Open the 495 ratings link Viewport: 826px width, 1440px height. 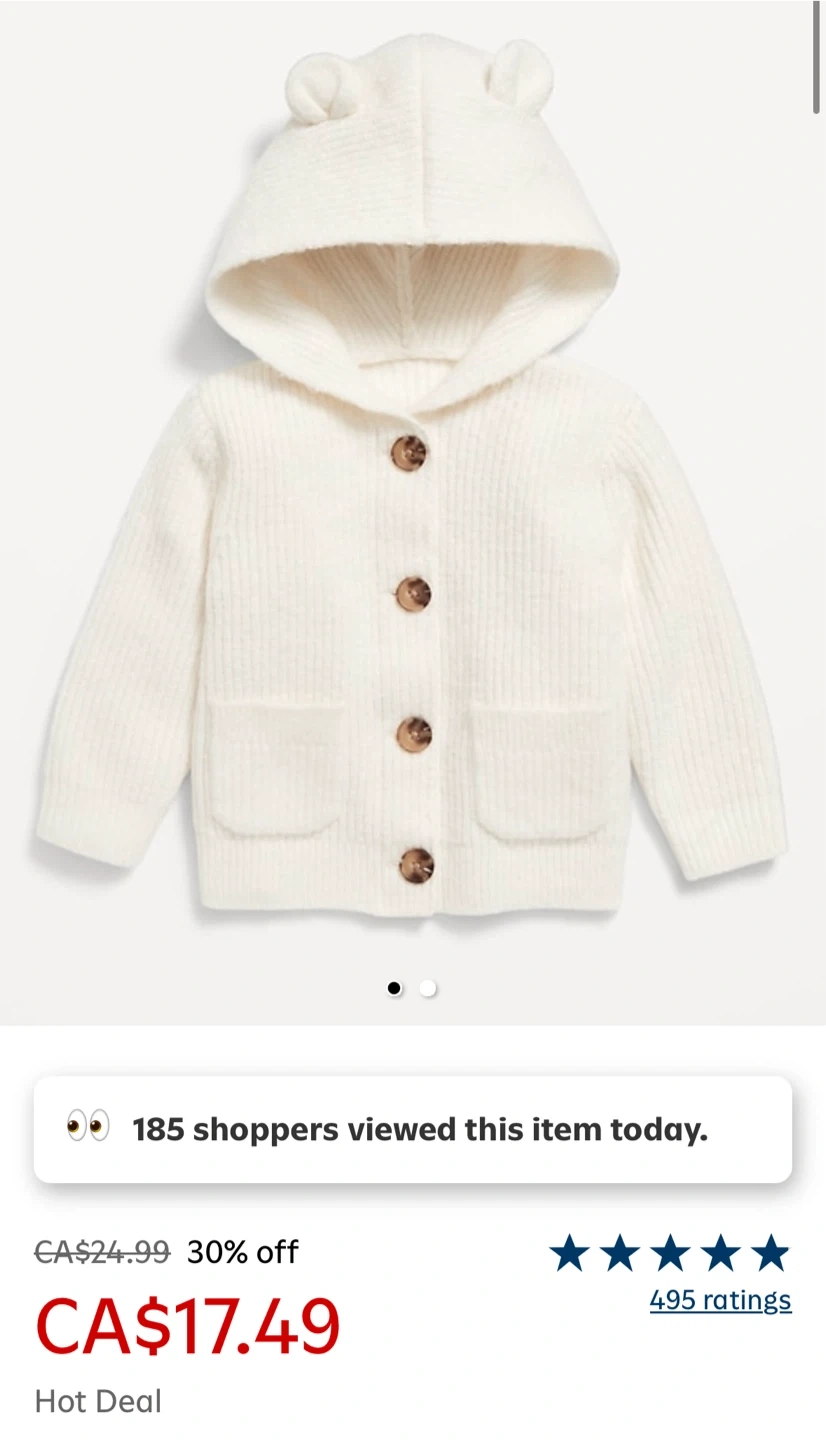(720, 1300)
